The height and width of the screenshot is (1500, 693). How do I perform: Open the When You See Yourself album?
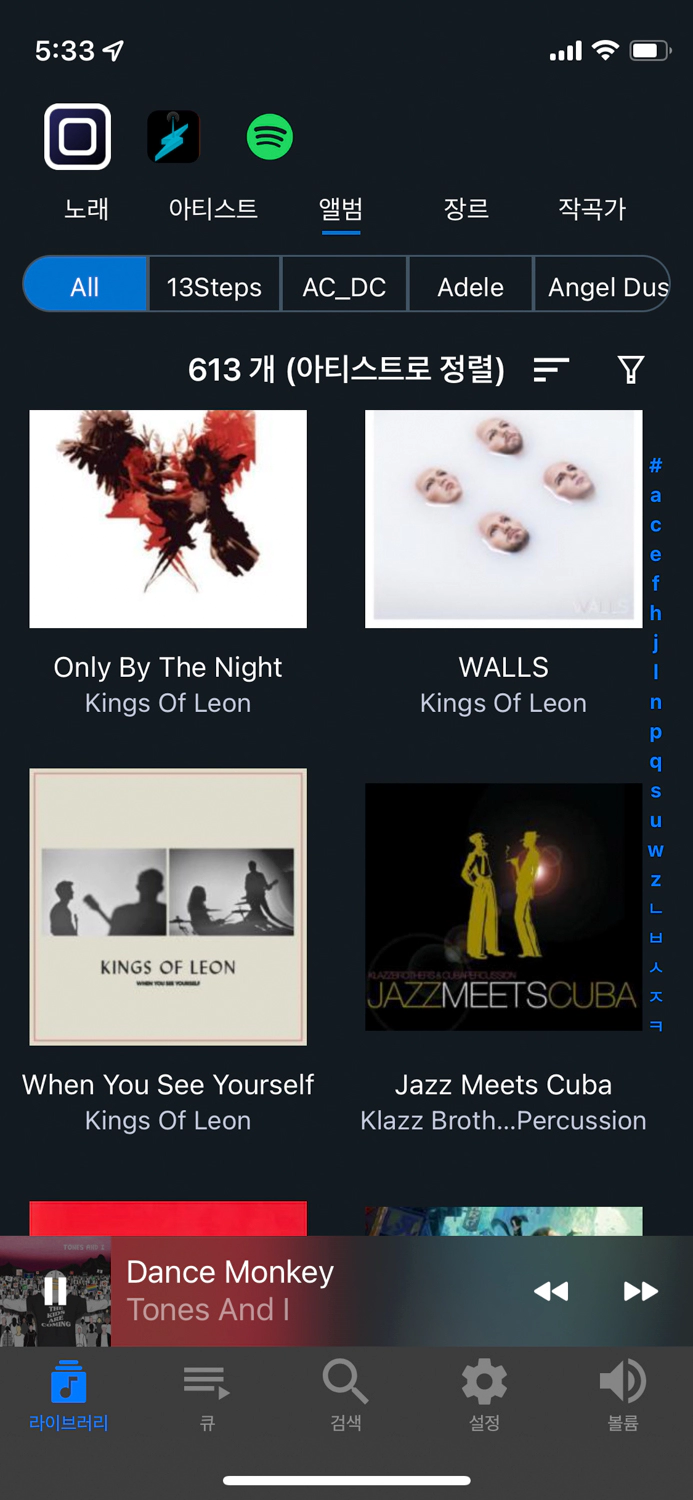tap(168, 907)
